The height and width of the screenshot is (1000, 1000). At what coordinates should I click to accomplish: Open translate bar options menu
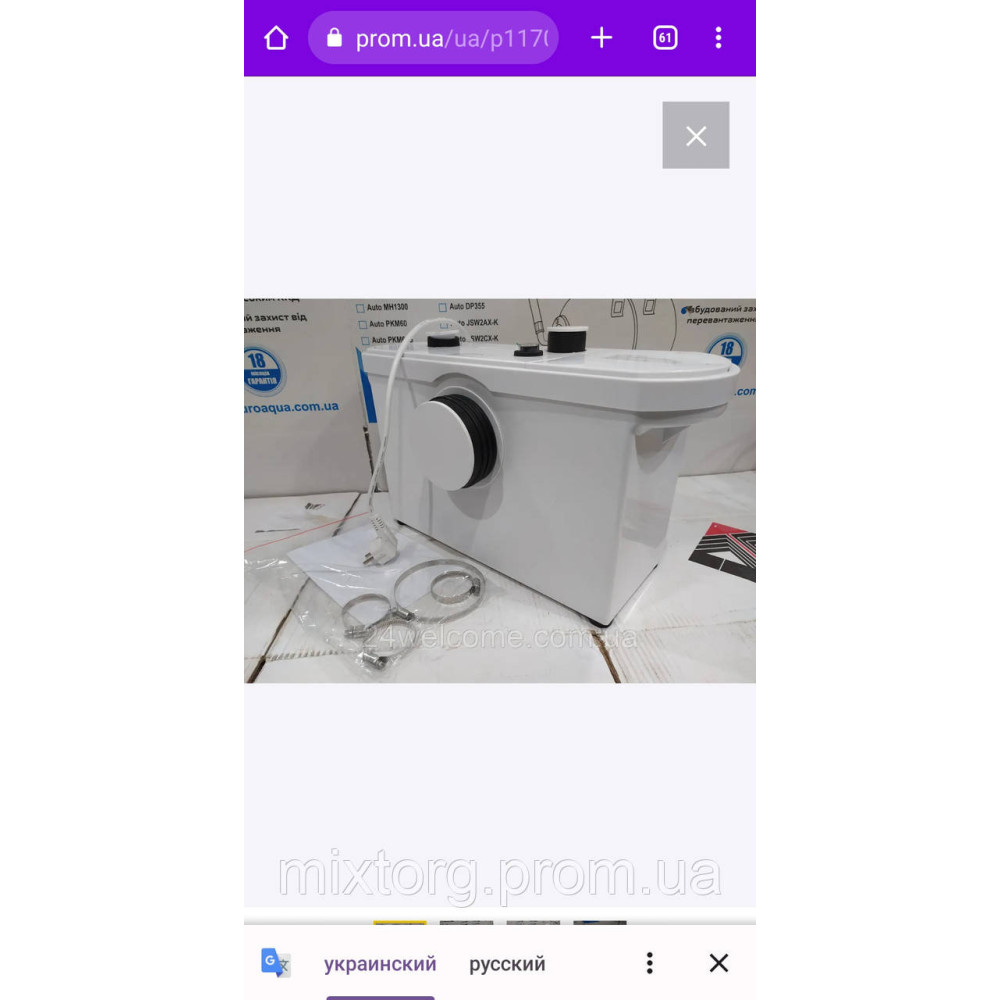[649, 963]
